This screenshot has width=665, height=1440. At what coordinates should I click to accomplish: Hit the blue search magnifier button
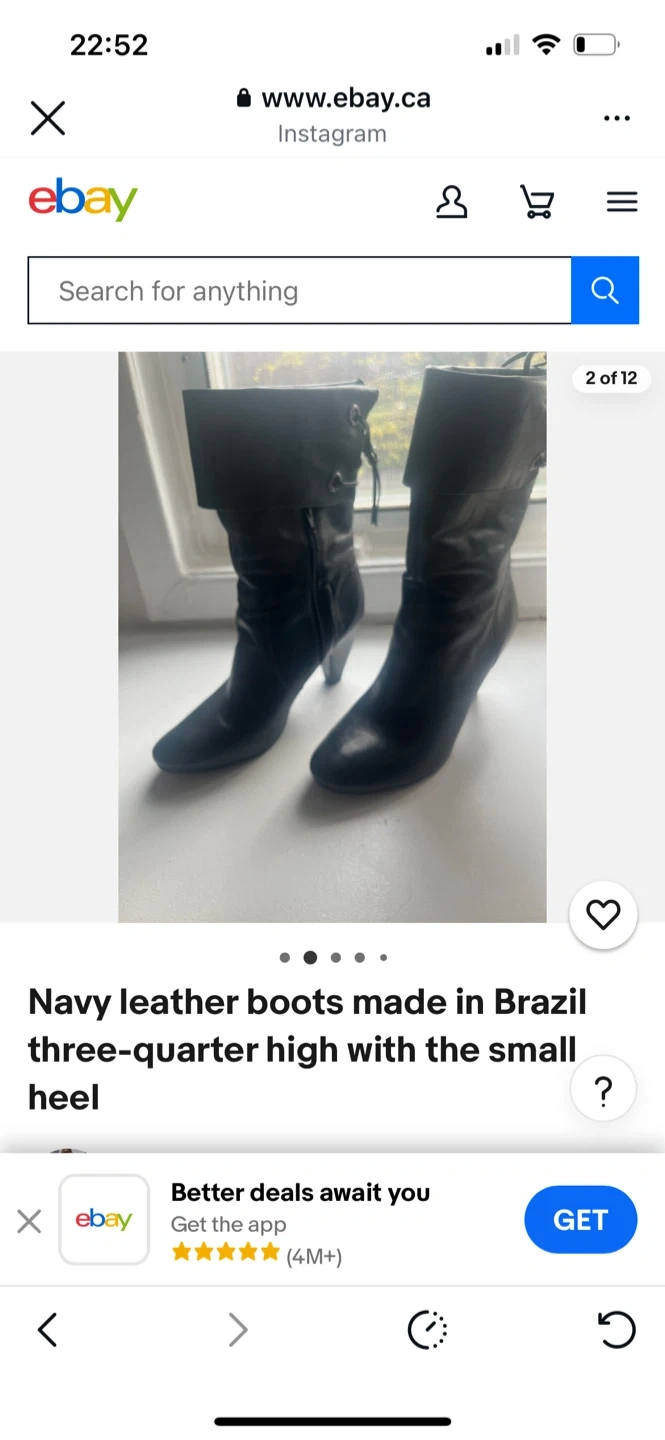pos(605,291)
